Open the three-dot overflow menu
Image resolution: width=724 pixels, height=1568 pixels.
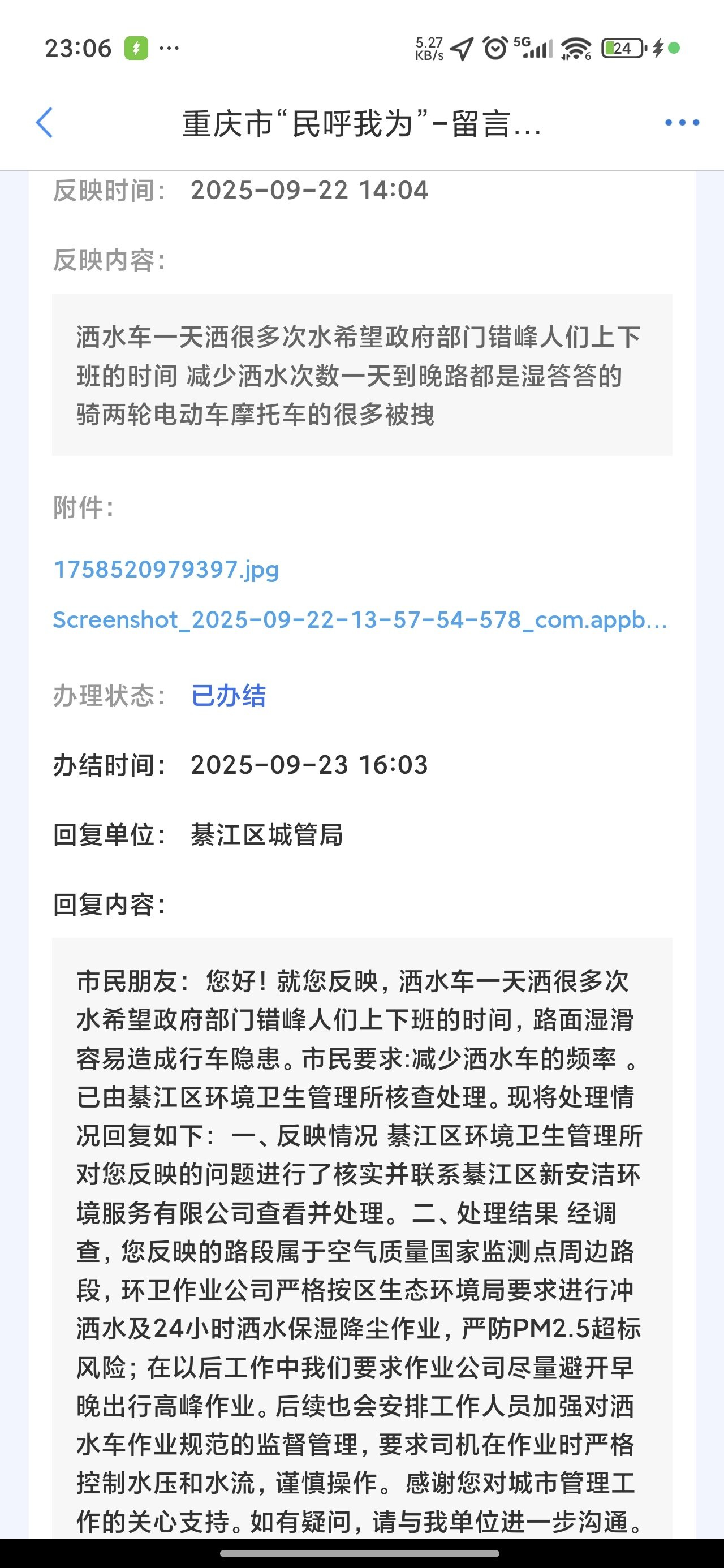pos(682,123)
